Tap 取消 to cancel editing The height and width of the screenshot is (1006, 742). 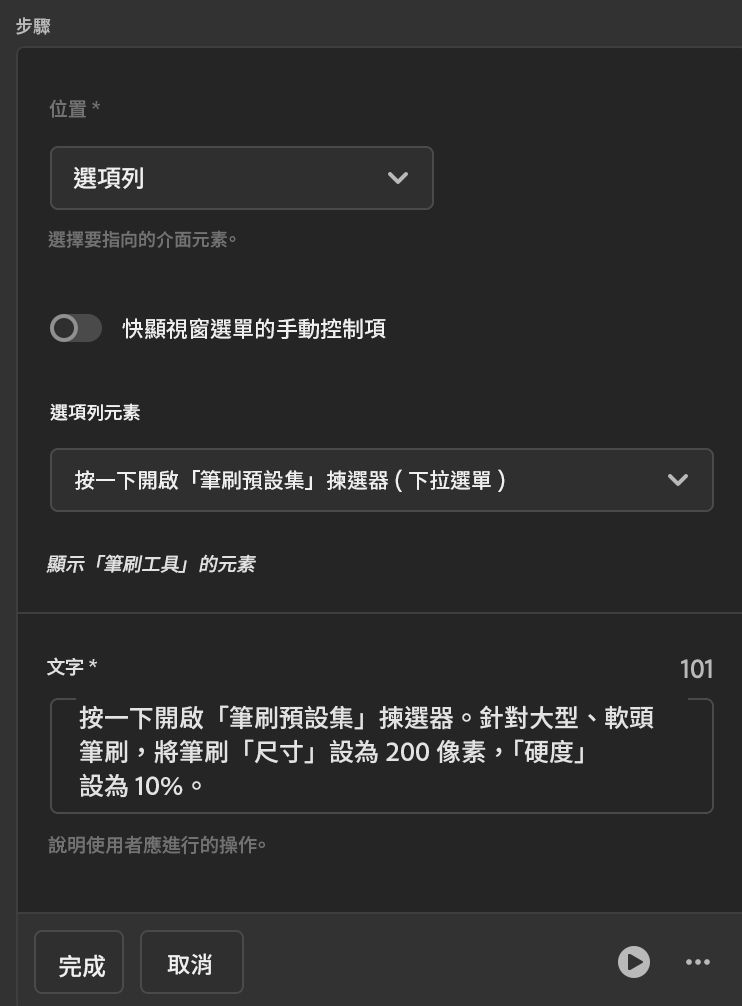(191, 964)
